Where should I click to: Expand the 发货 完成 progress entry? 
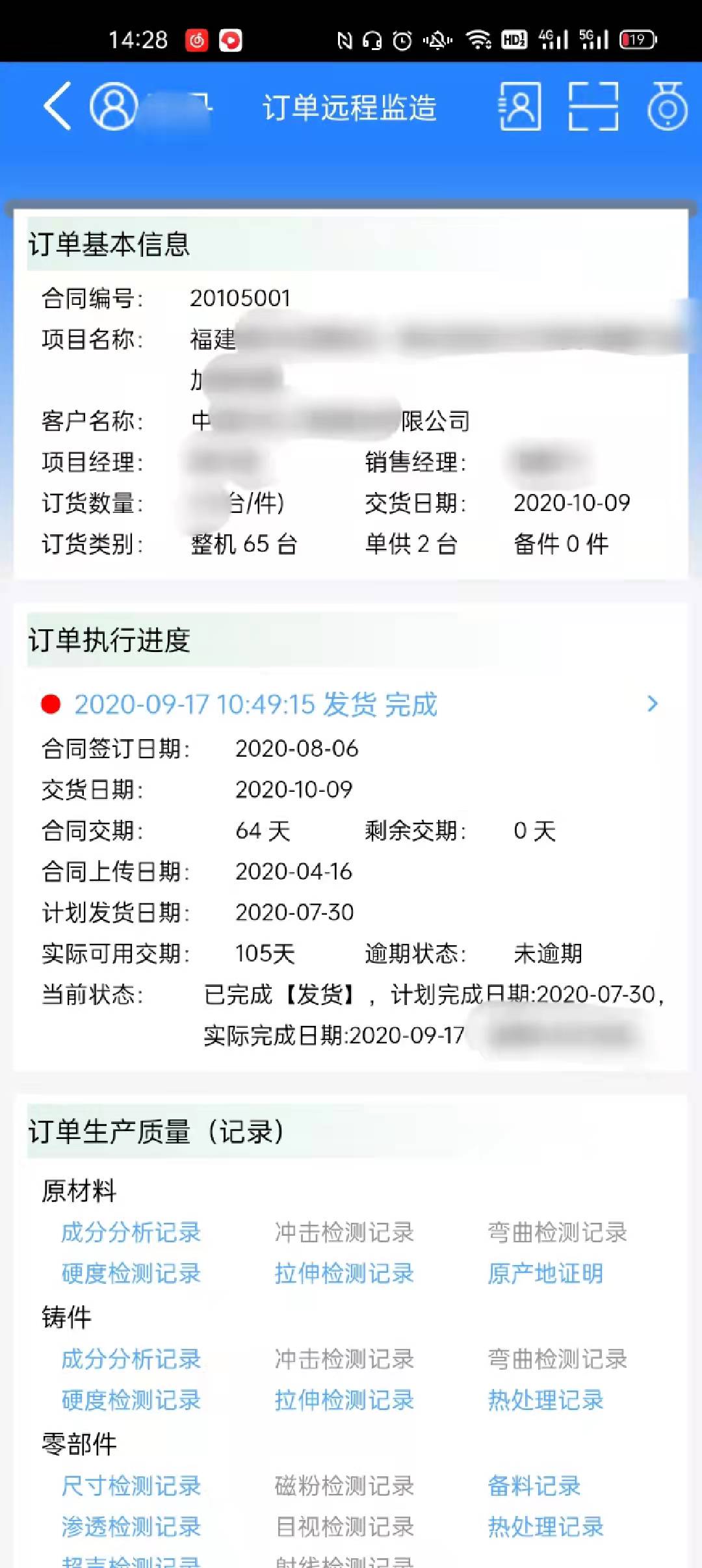tap(653, 703)
